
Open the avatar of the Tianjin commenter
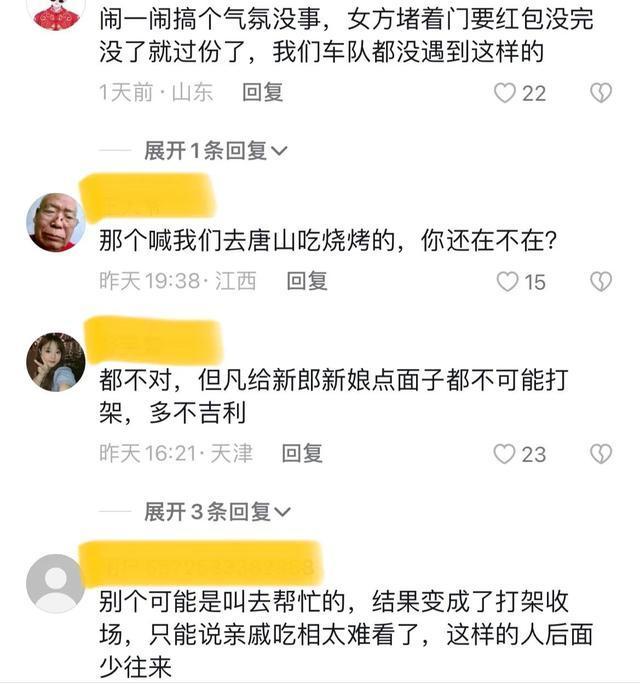tap(55, 361)
